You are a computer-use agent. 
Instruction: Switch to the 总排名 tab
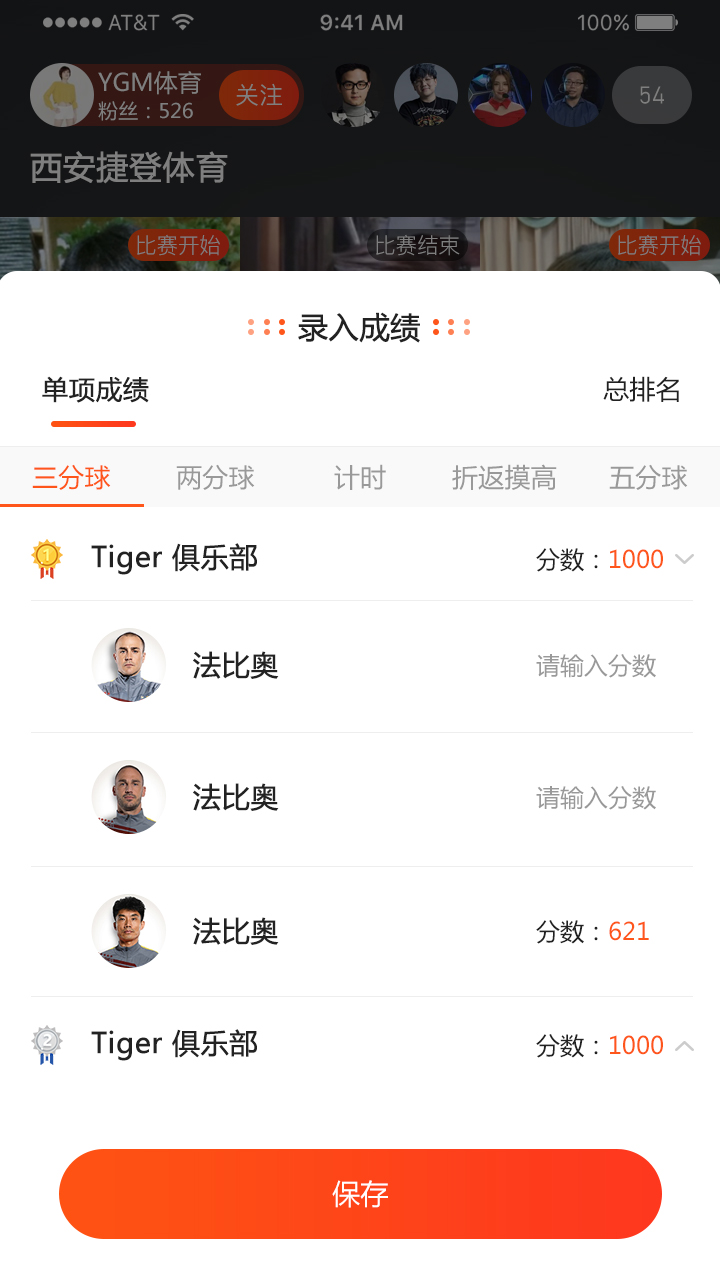coord(642,390)
